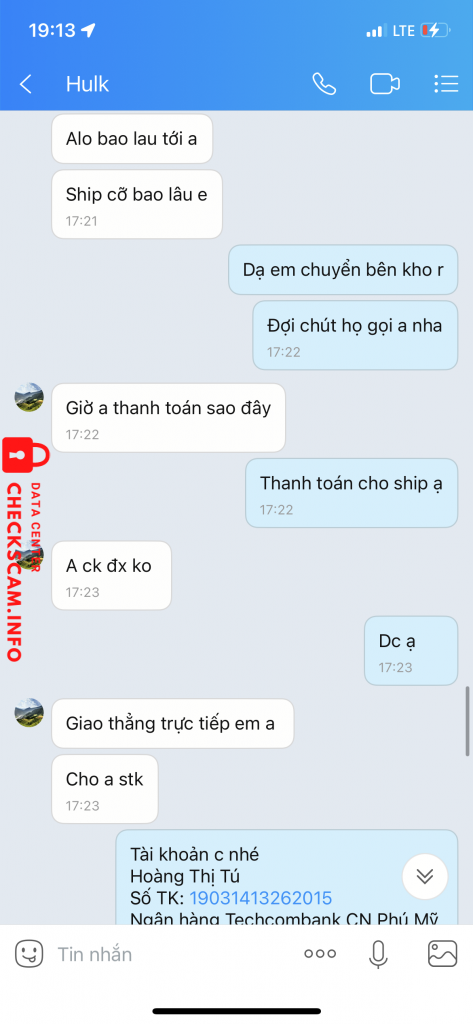Open more attachment options
The width and height of the screenshot is (473, 1024).
(x=320, y=954)
